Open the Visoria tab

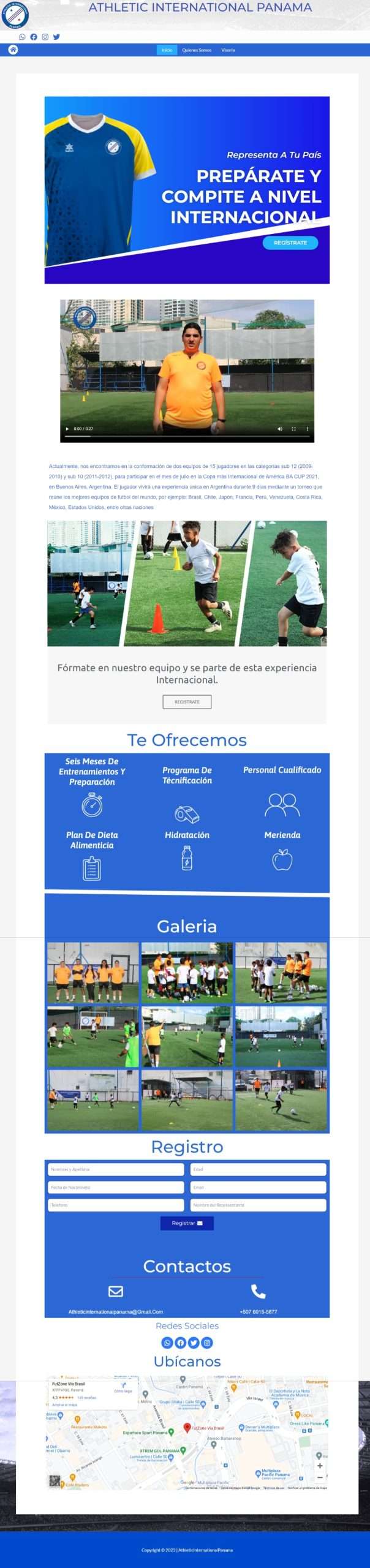tap(228, 50)
